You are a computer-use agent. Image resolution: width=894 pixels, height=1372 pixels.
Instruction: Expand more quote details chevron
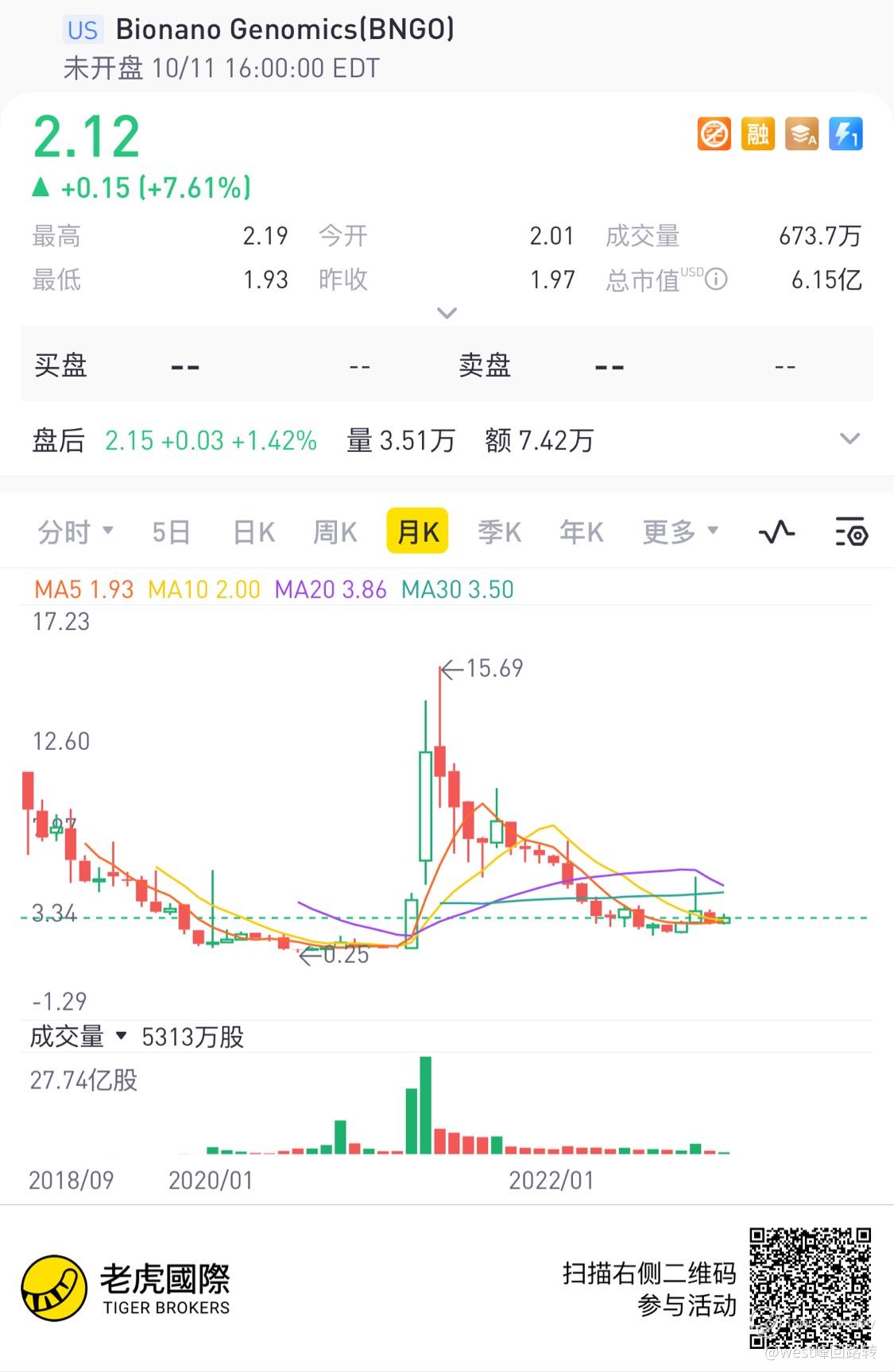[447, 312]
